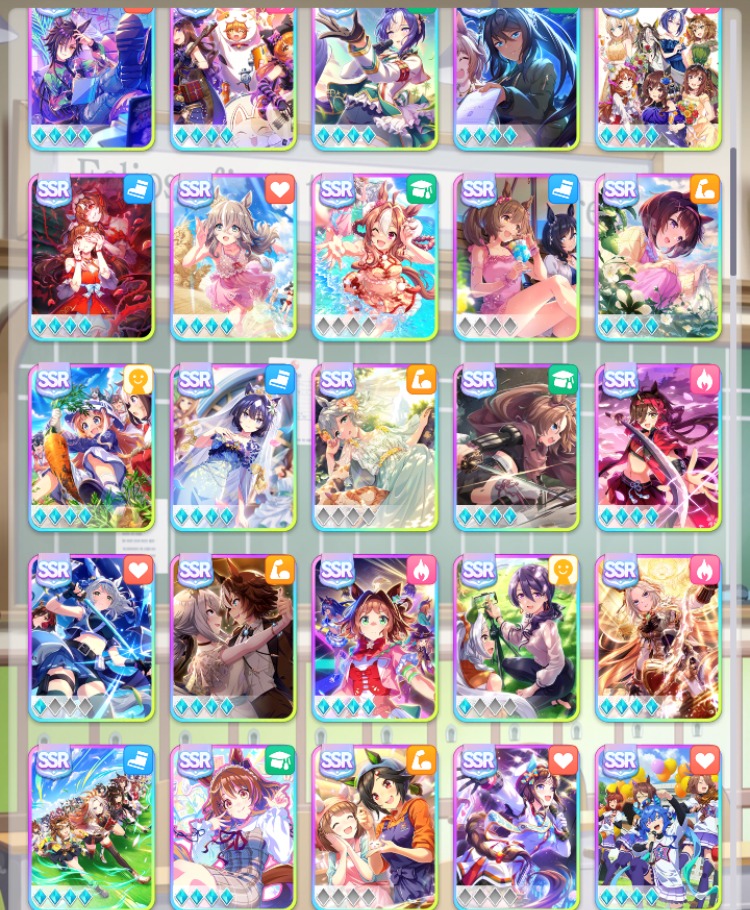Choose the dancing couple power SSR card
Image resolution: width=750 pixels, height=910 pixels.
point(233,637)
